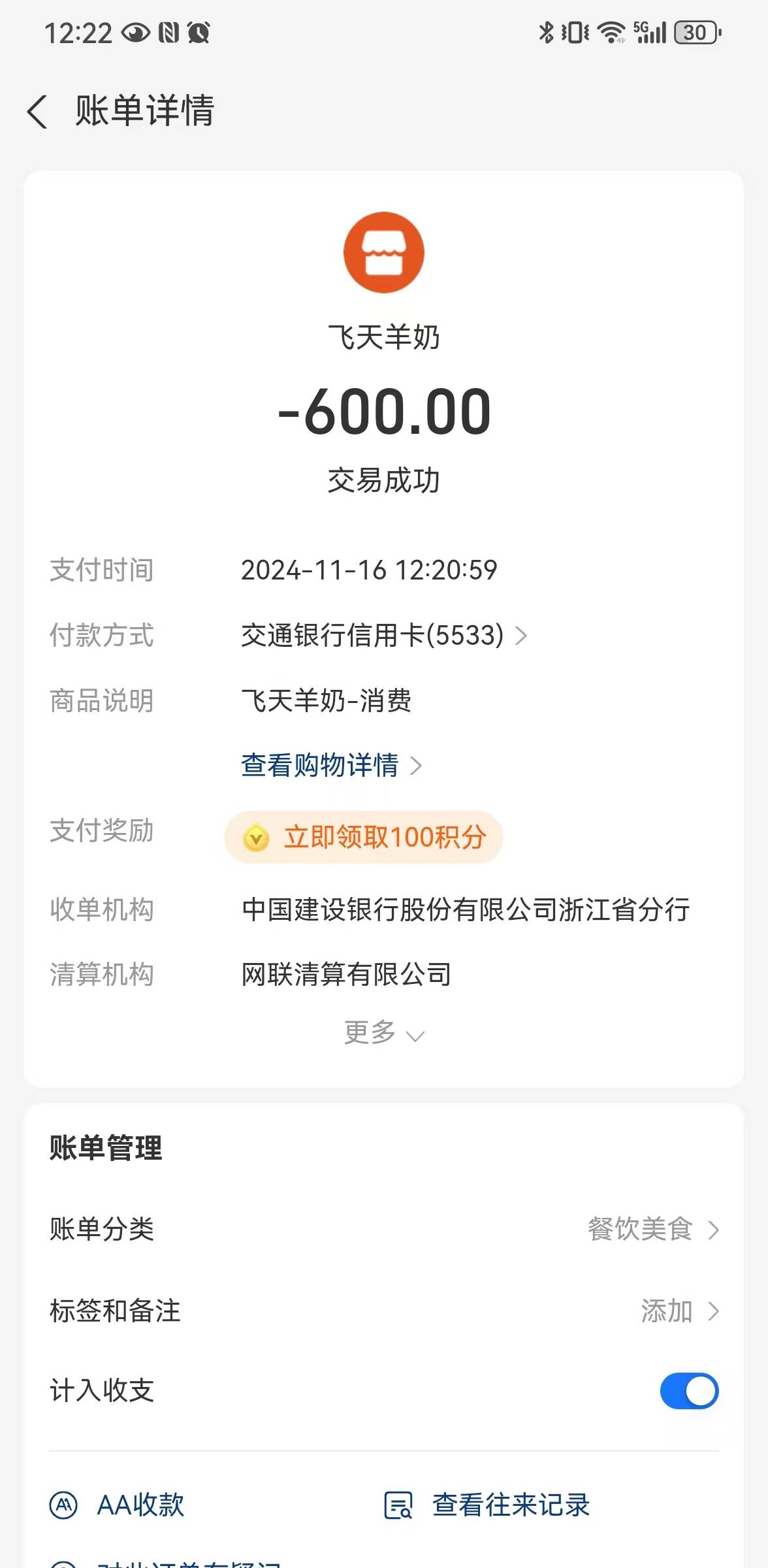The width and height of the screenshot is (768, 1568).
Task: Turn off the 计入收支 switch
Action: pyautogui.click(x=689, y=1391)
